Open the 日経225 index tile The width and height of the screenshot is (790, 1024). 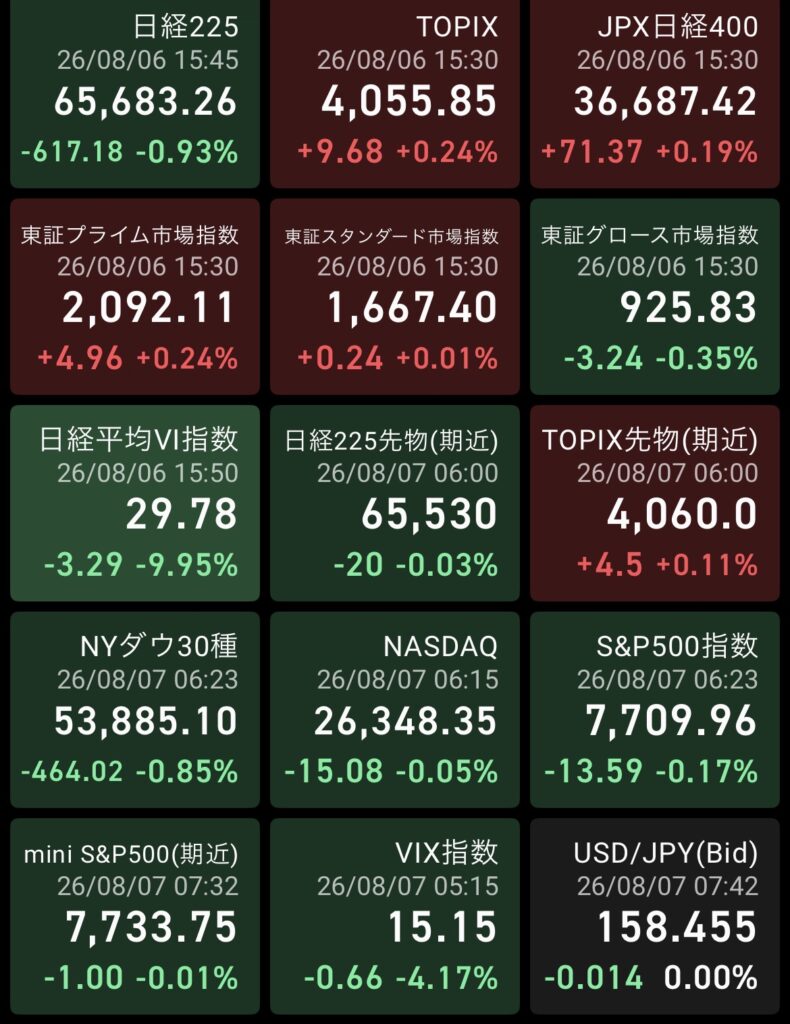tap(135, 94)
